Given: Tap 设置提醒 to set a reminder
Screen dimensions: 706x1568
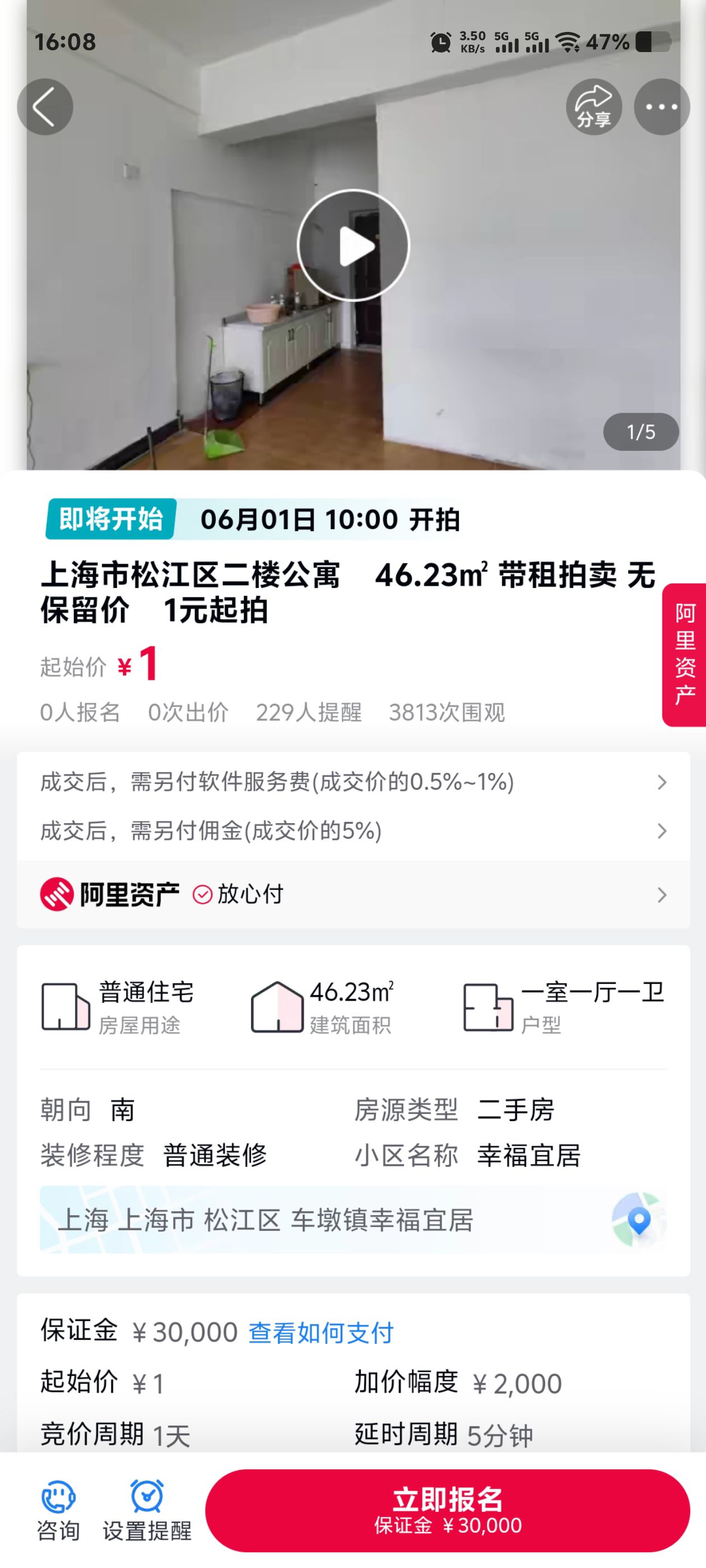Looking at the screenshot, I should [x=147, y=1511].
